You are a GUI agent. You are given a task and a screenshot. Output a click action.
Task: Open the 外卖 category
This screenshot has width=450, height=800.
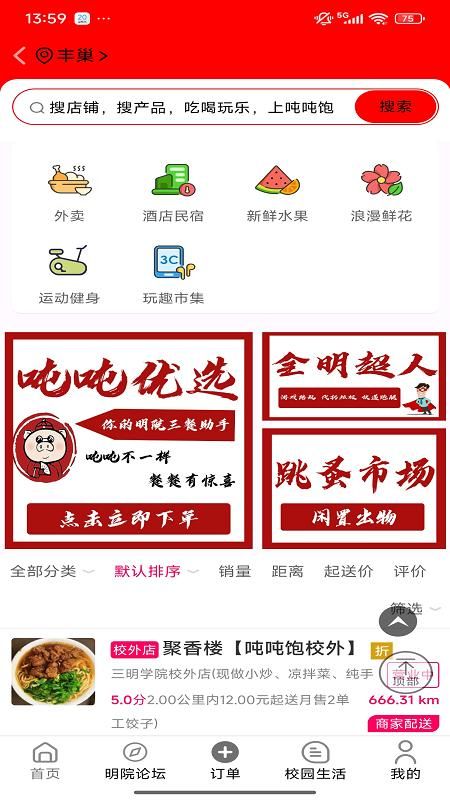[x=69, y=193]
